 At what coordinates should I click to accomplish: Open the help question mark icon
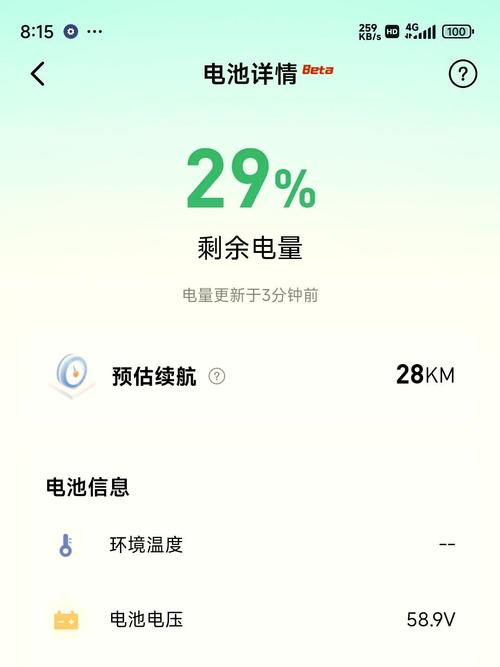pos(463,74)
